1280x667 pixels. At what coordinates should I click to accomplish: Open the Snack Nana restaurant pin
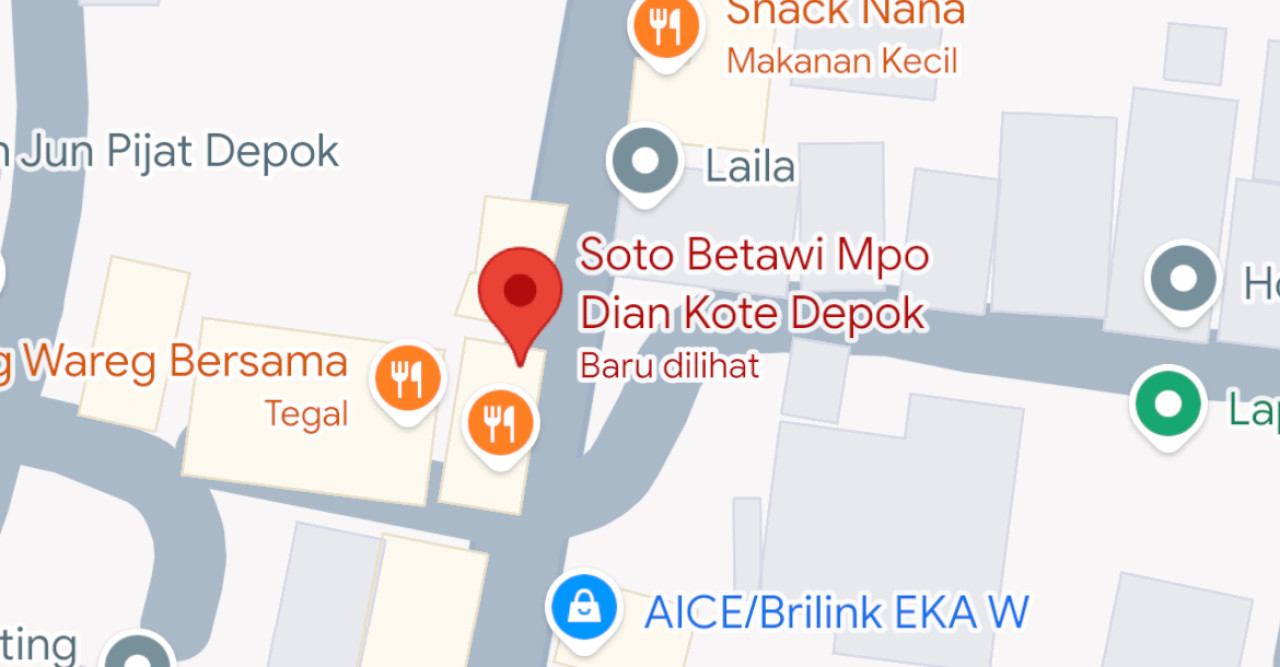click(x=664, y=24)
